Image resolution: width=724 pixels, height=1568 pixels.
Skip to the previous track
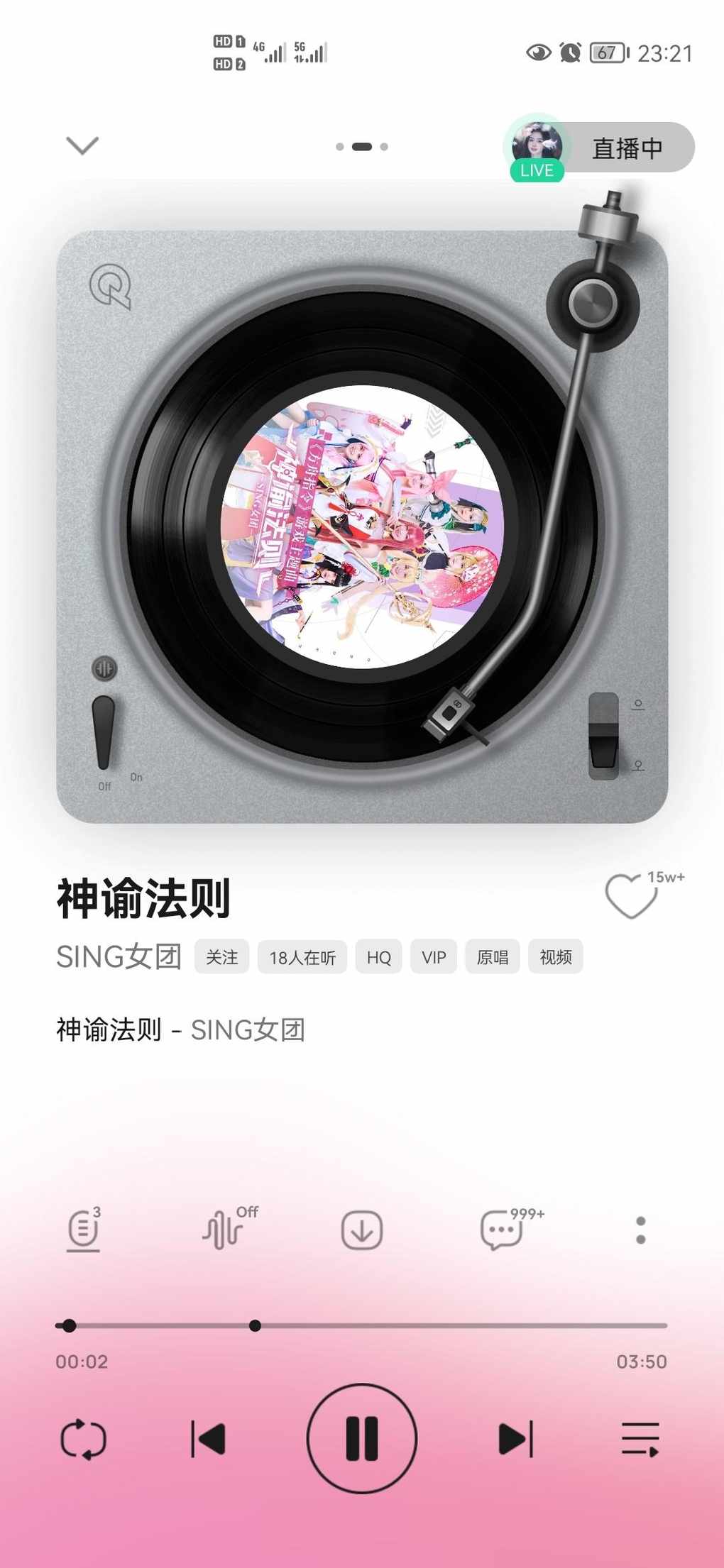point(208,1439)
